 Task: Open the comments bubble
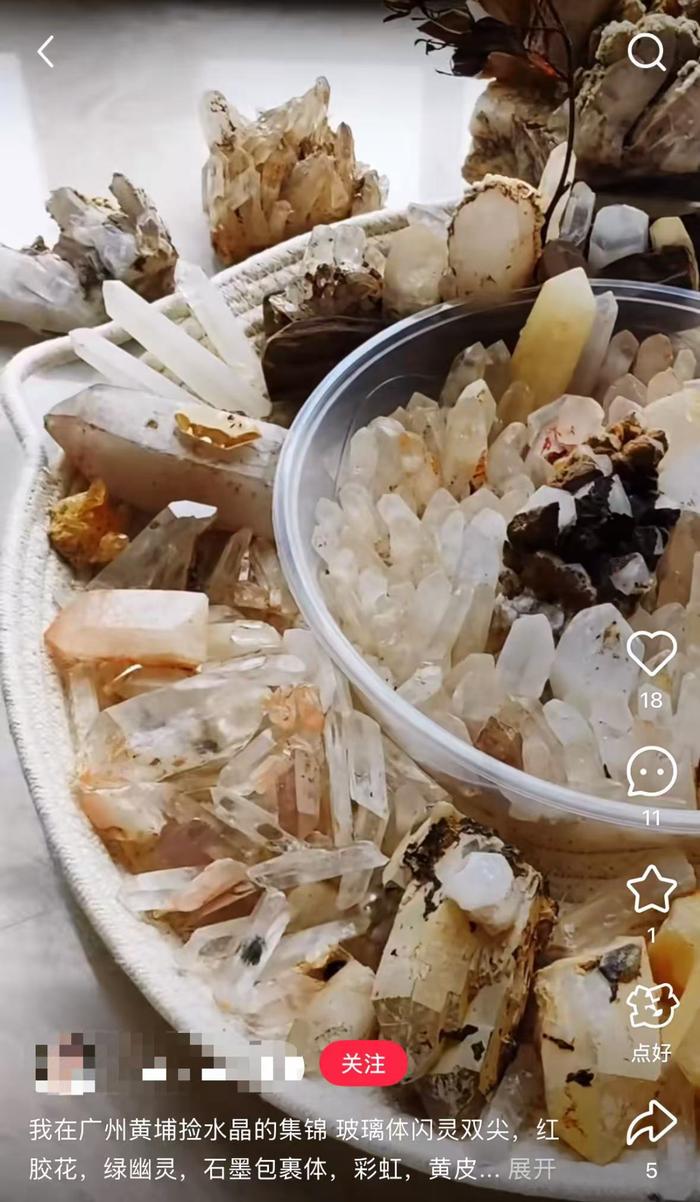[x=651, y=772]
